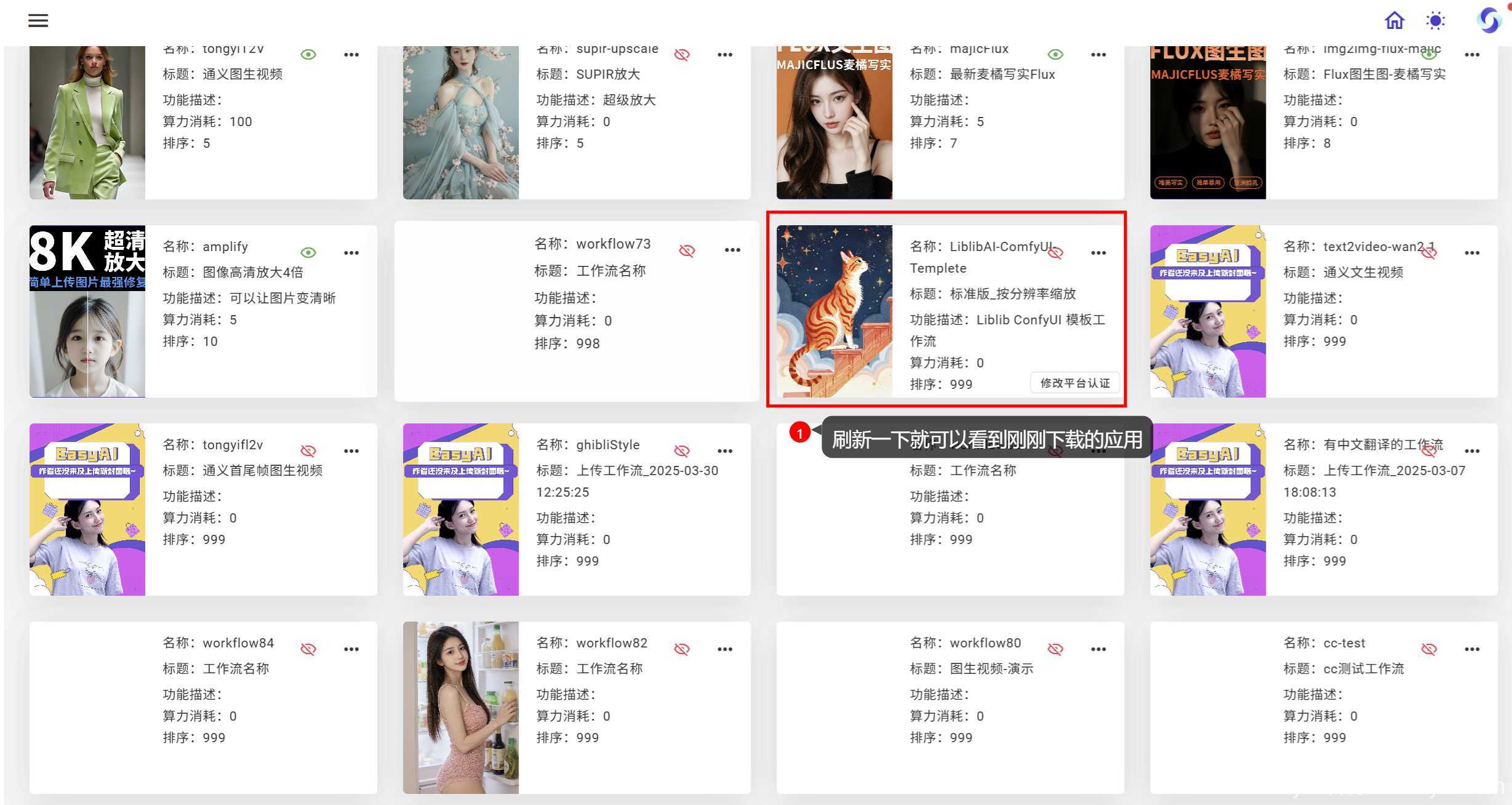The height and width of the screenshot is (805, 1512).
Task: Open more options for LiblibAI-ComfyUI-Templete
Action: tap(1098, 253)
